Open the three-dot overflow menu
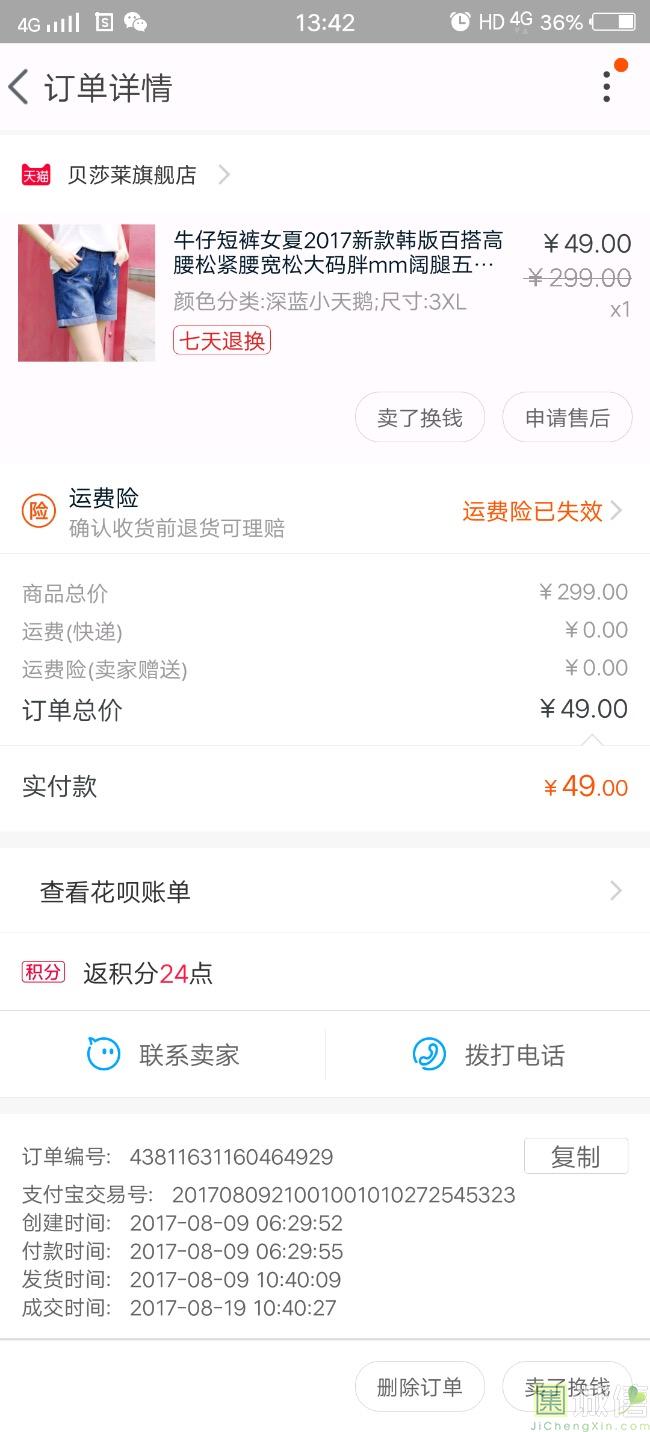 [607, 87]
